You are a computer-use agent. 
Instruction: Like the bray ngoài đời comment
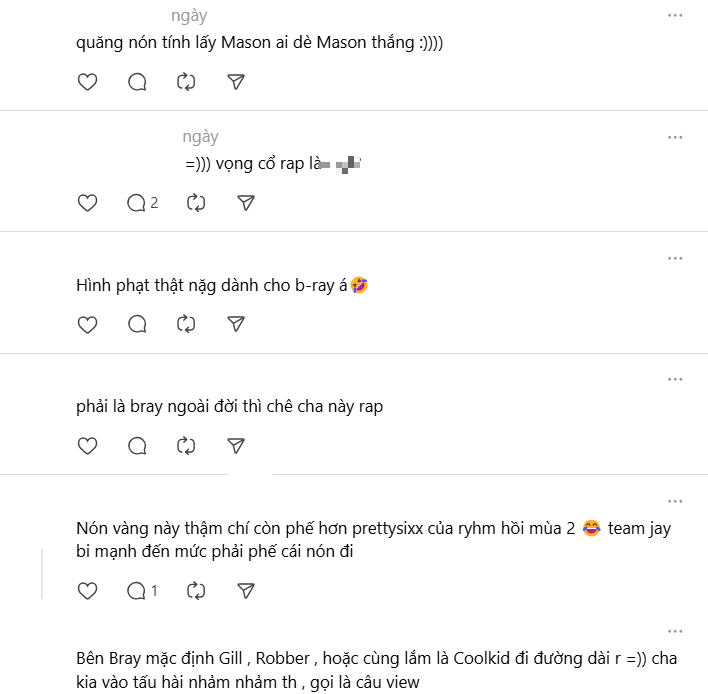88,445
